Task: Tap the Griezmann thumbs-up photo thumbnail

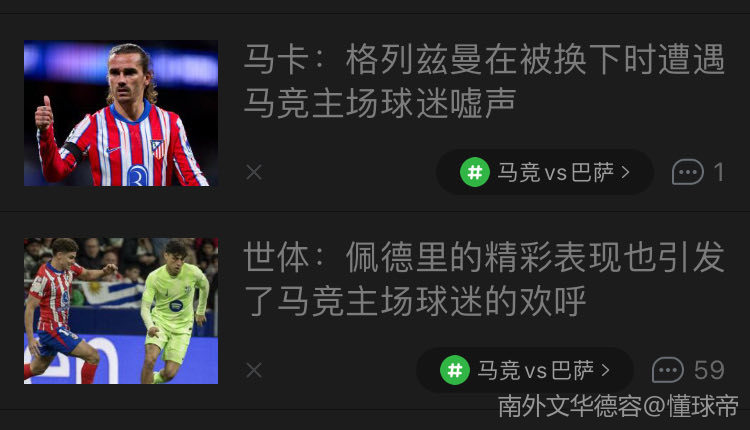Action: pyautogui.click(x=121, y=113)
